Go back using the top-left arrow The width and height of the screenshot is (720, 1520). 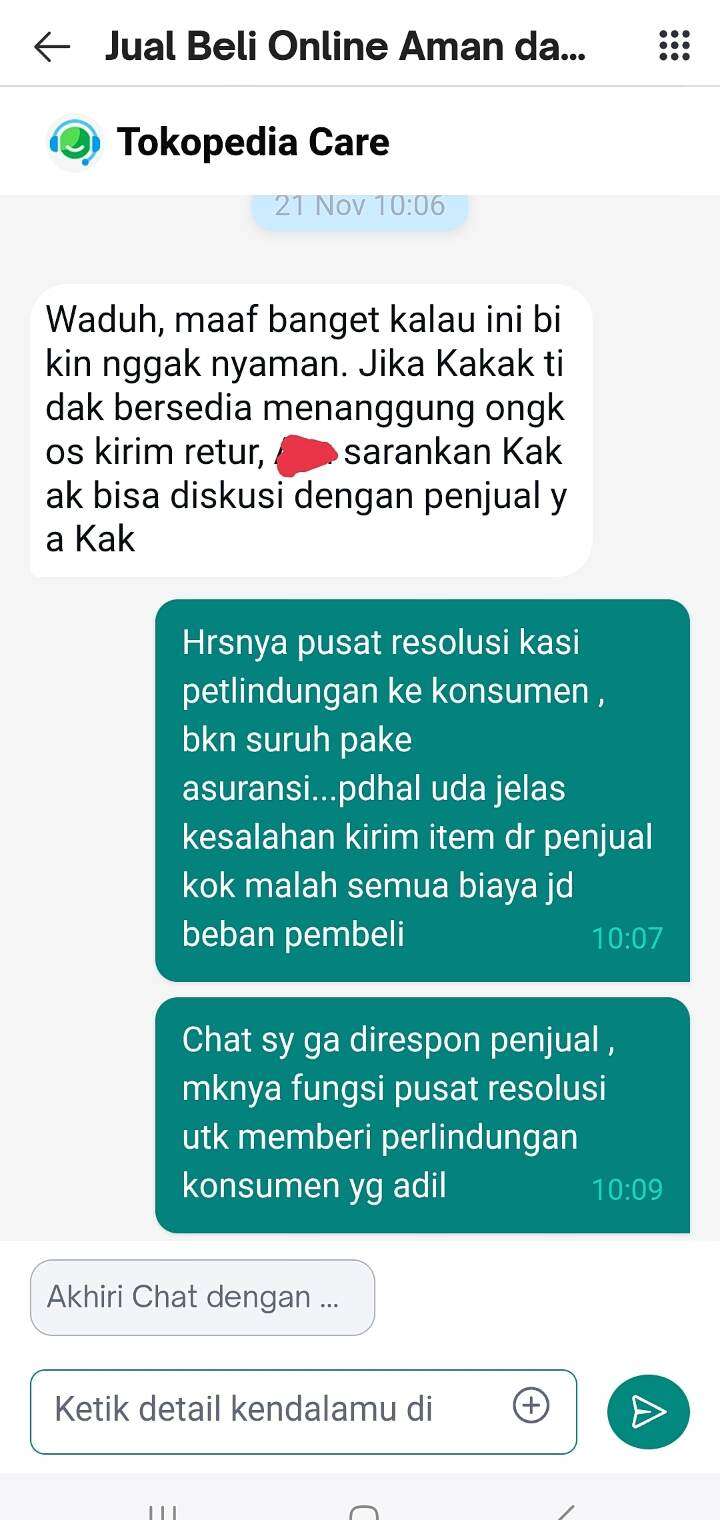(52, 46)
